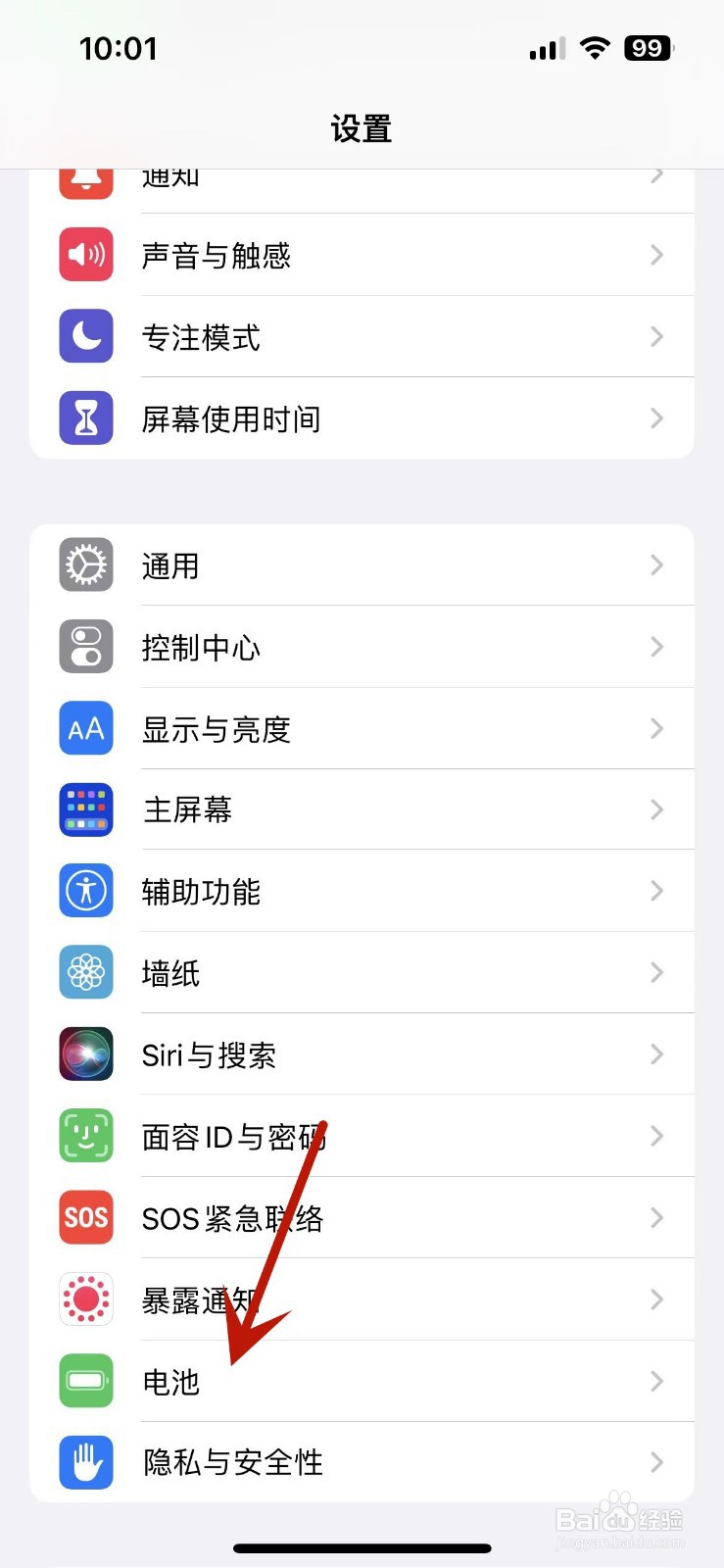The image size is (724, 1568).
Task: Tap the home indicator bar
Action: click(362, 1548)
